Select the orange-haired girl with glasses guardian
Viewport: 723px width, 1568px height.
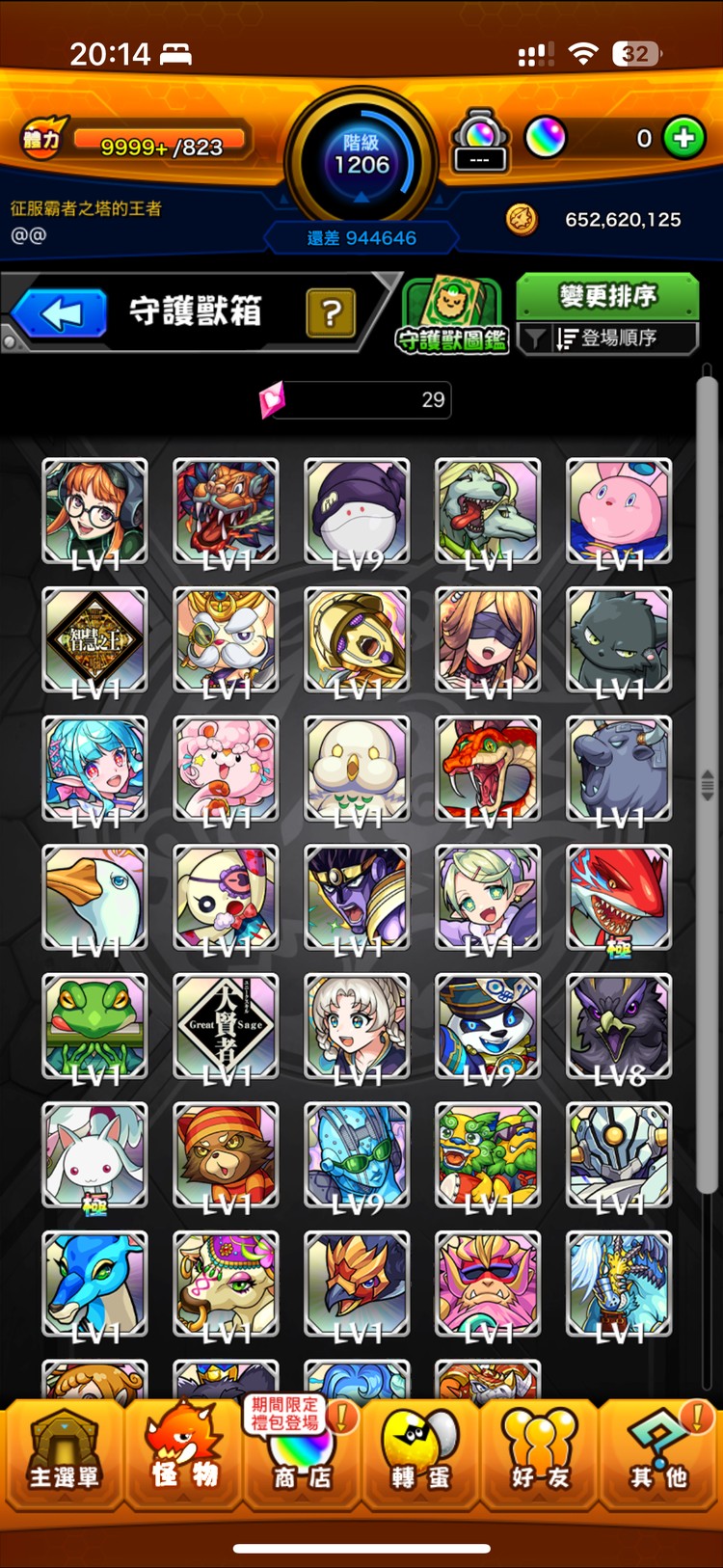[94, 511]
